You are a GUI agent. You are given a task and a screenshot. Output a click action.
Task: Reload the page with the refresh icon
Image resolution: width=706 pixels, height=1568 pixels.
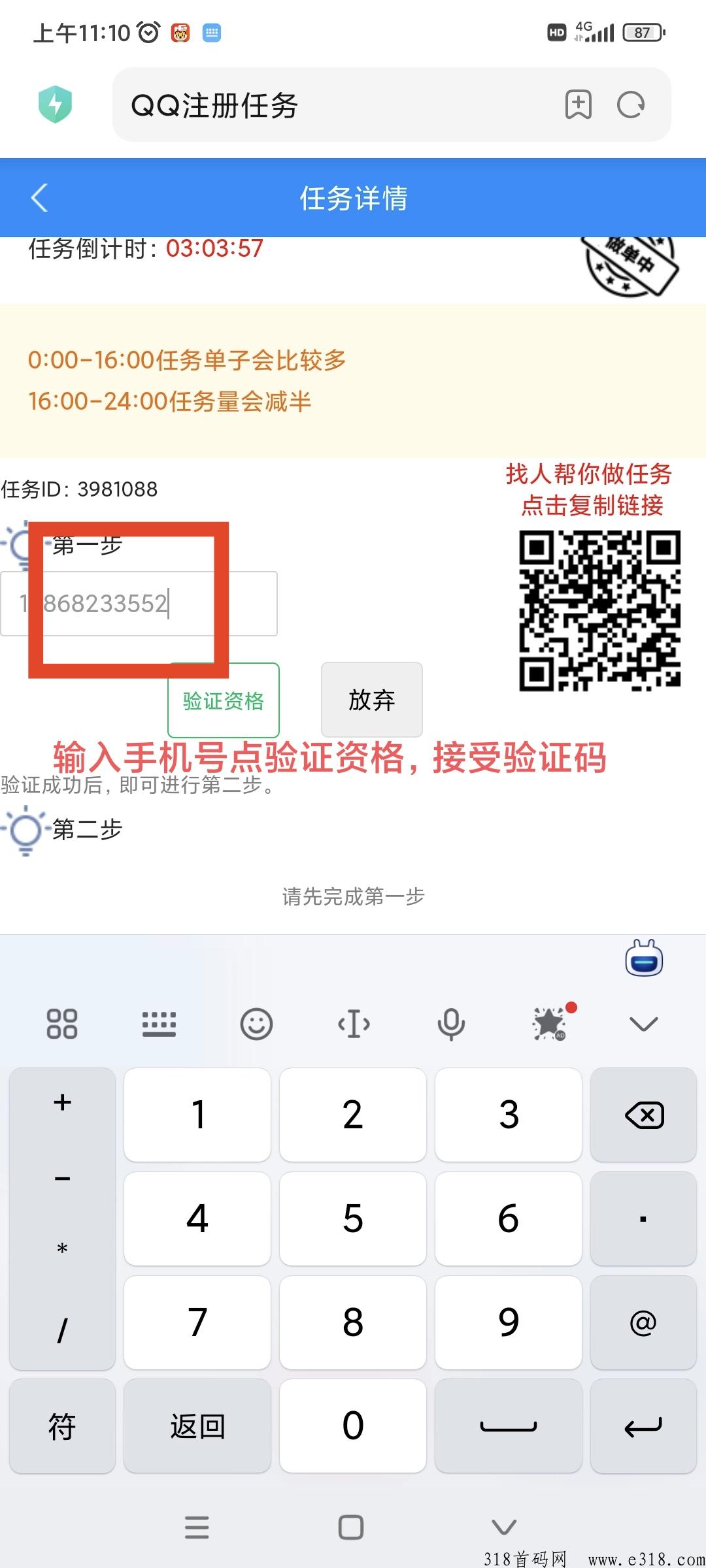pyautogui.click(x=631, y=105)
